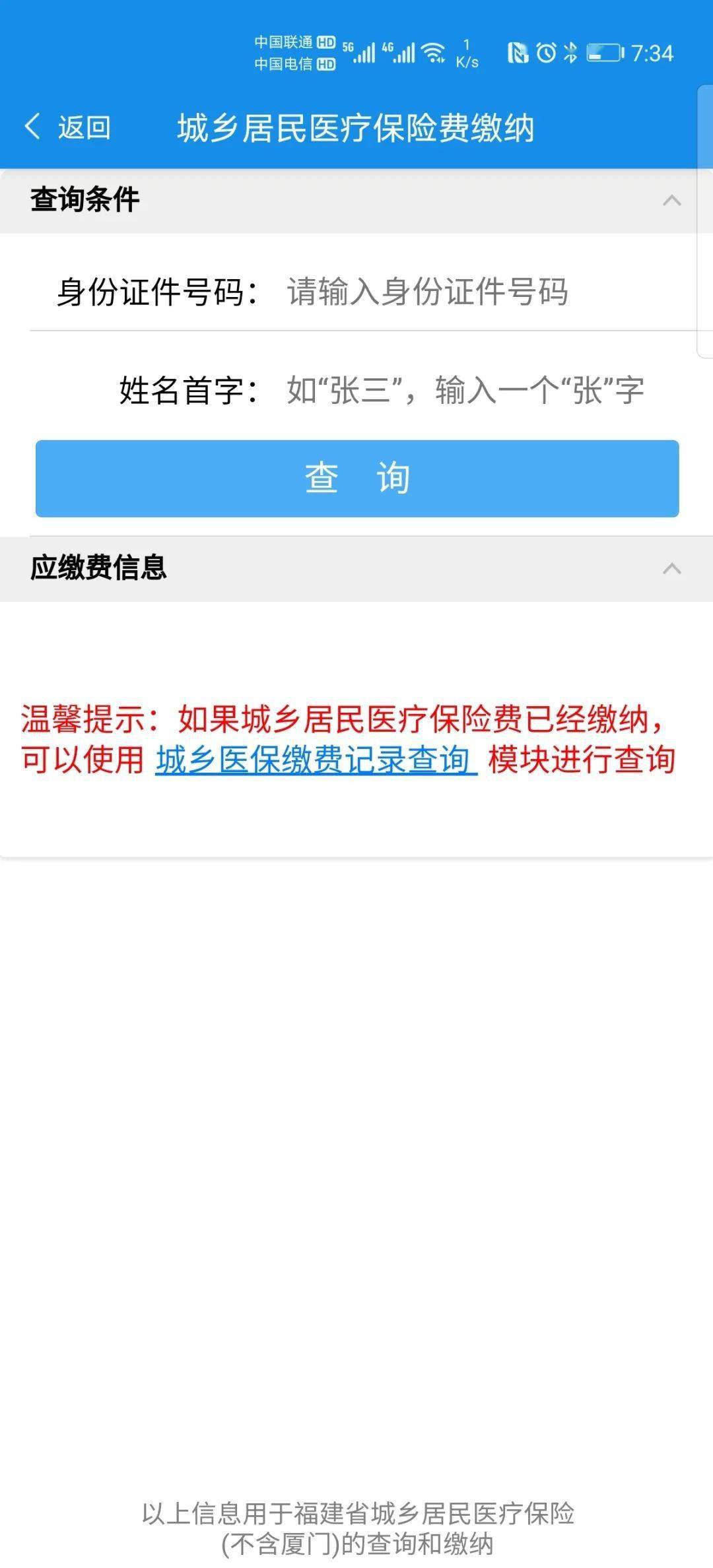Screen dimensions: 713x1568
Task: Collapse the 应缴费信息 section
Action: pos(671,569)
